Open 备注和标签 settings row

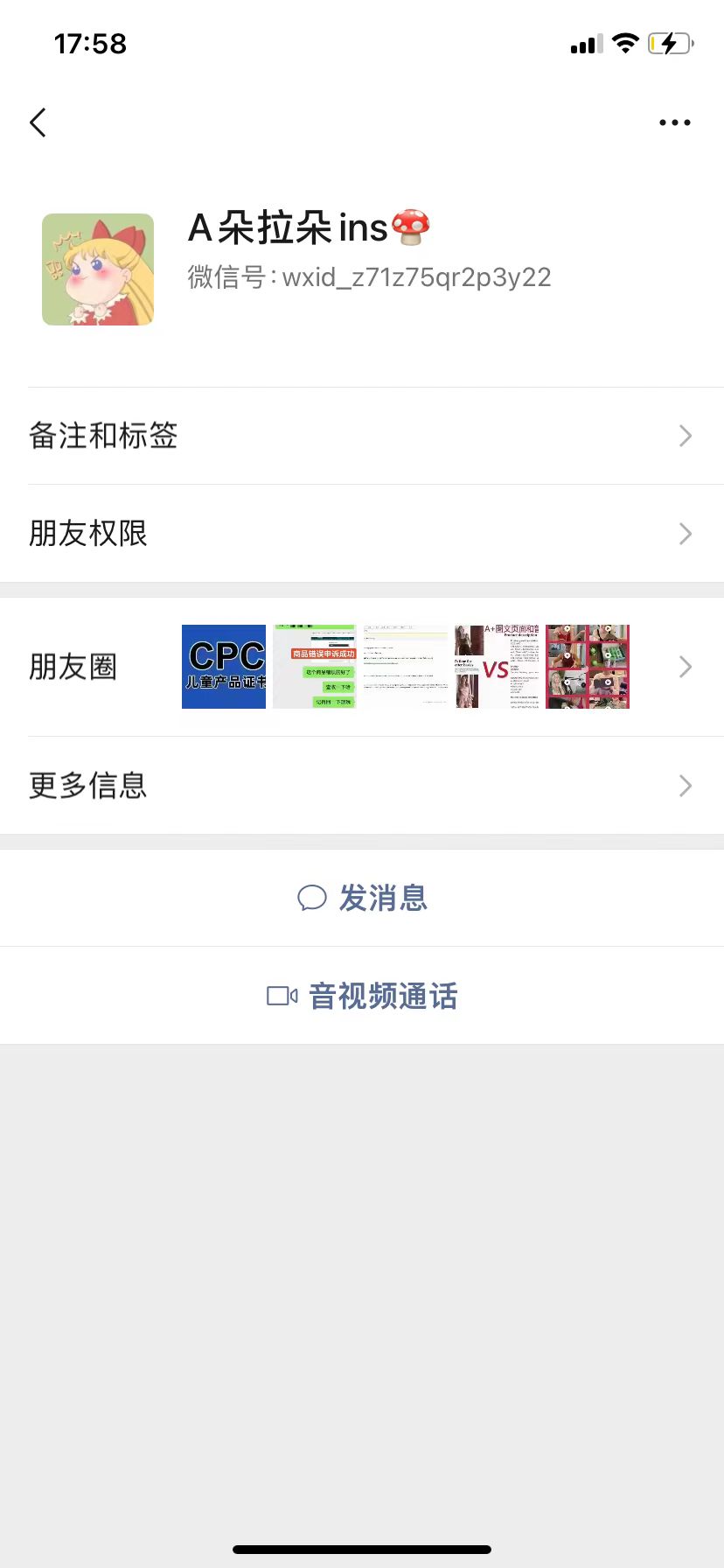[x=362, y=436]
